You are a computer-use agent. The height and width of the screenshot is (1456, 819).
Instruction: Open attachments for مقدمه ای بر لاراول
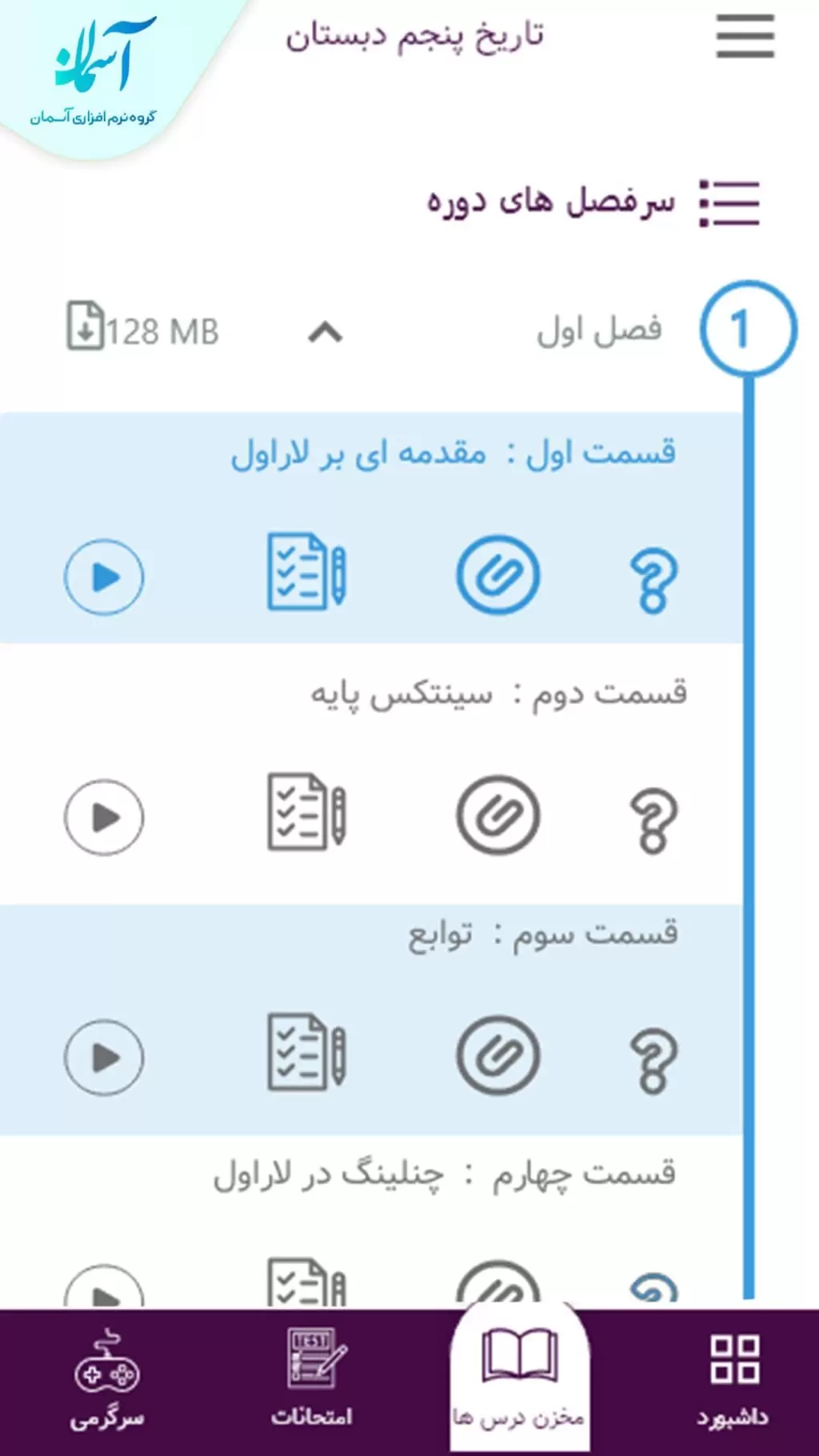click(x=497, y=575)
